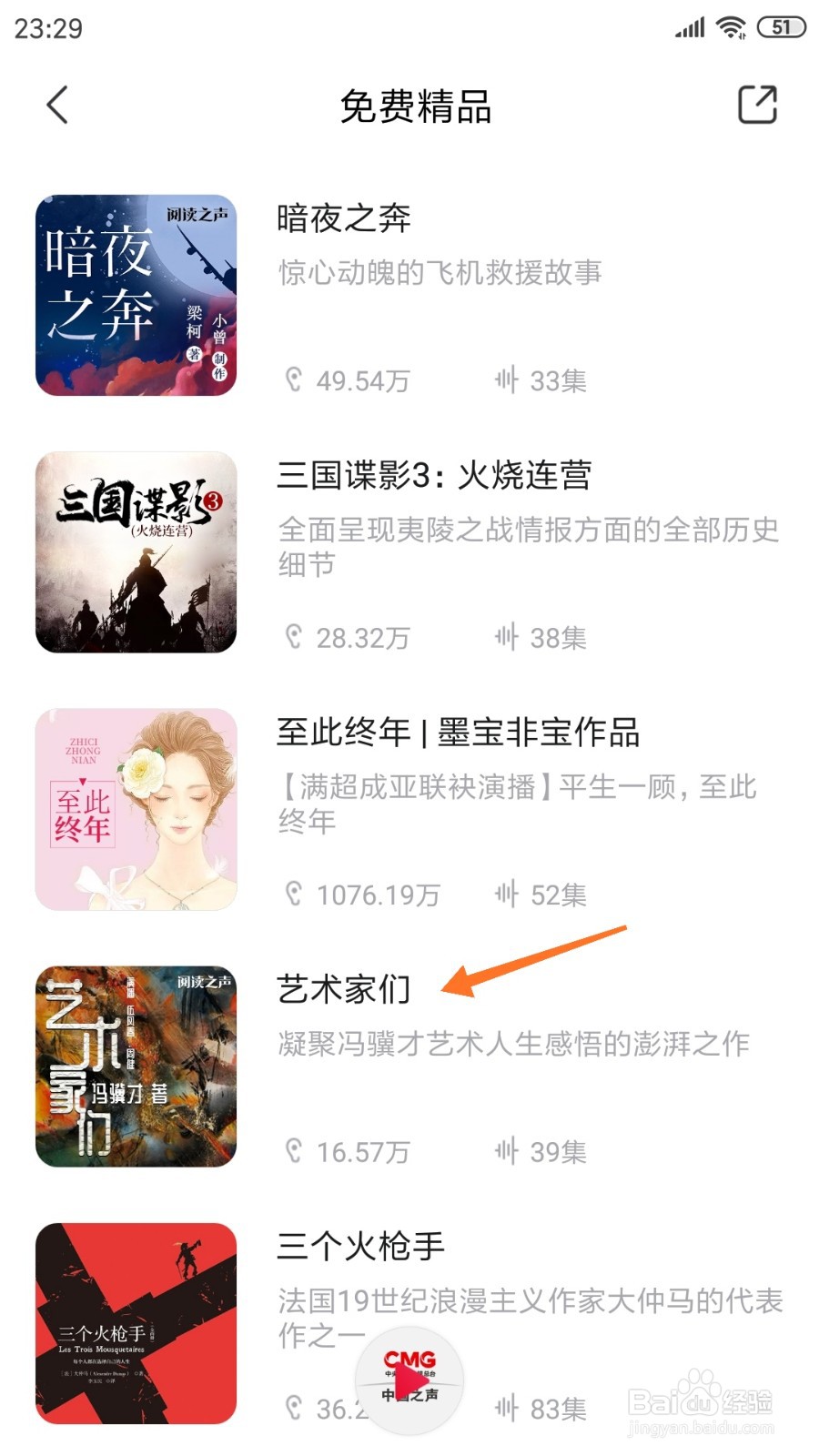Screen dimensions: 819x1456
Task: Tap the ear icon showing 16.57万 for 艺术家们
Action: point(293,1151)
